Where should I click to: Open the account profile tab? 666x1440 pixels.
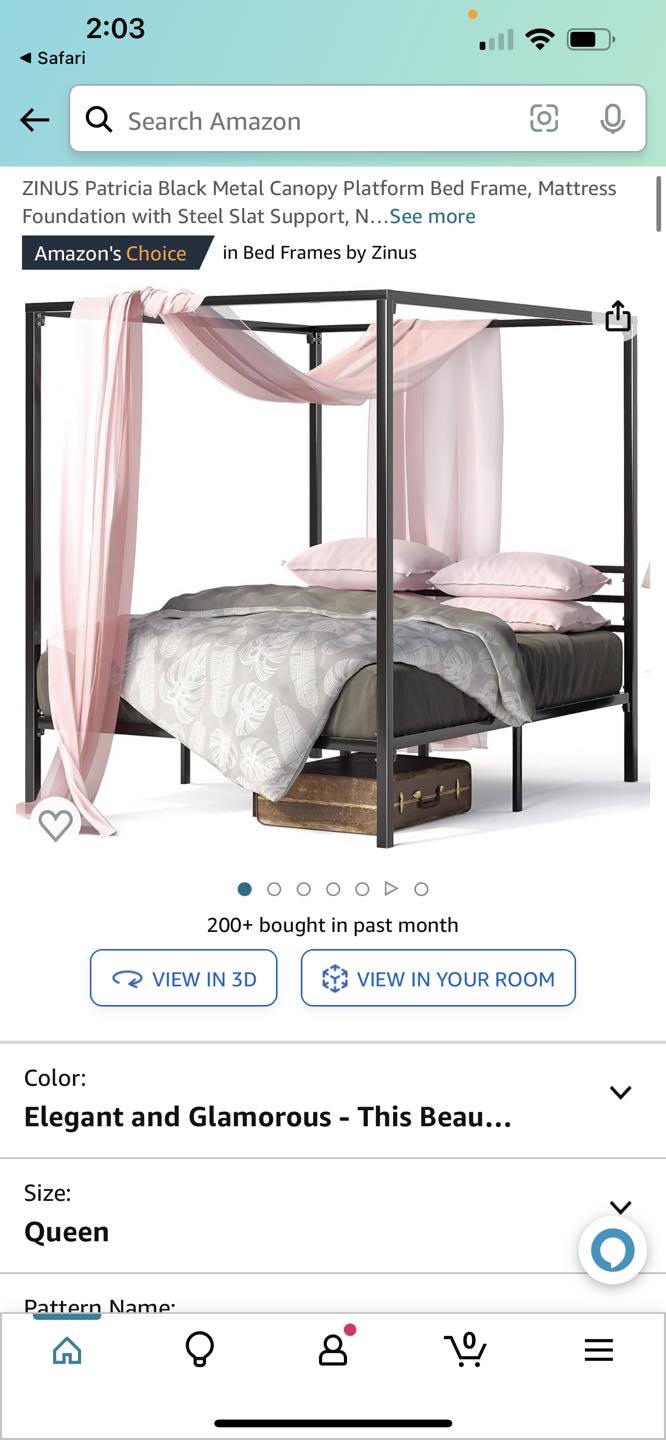click(x=333, y=1351)
